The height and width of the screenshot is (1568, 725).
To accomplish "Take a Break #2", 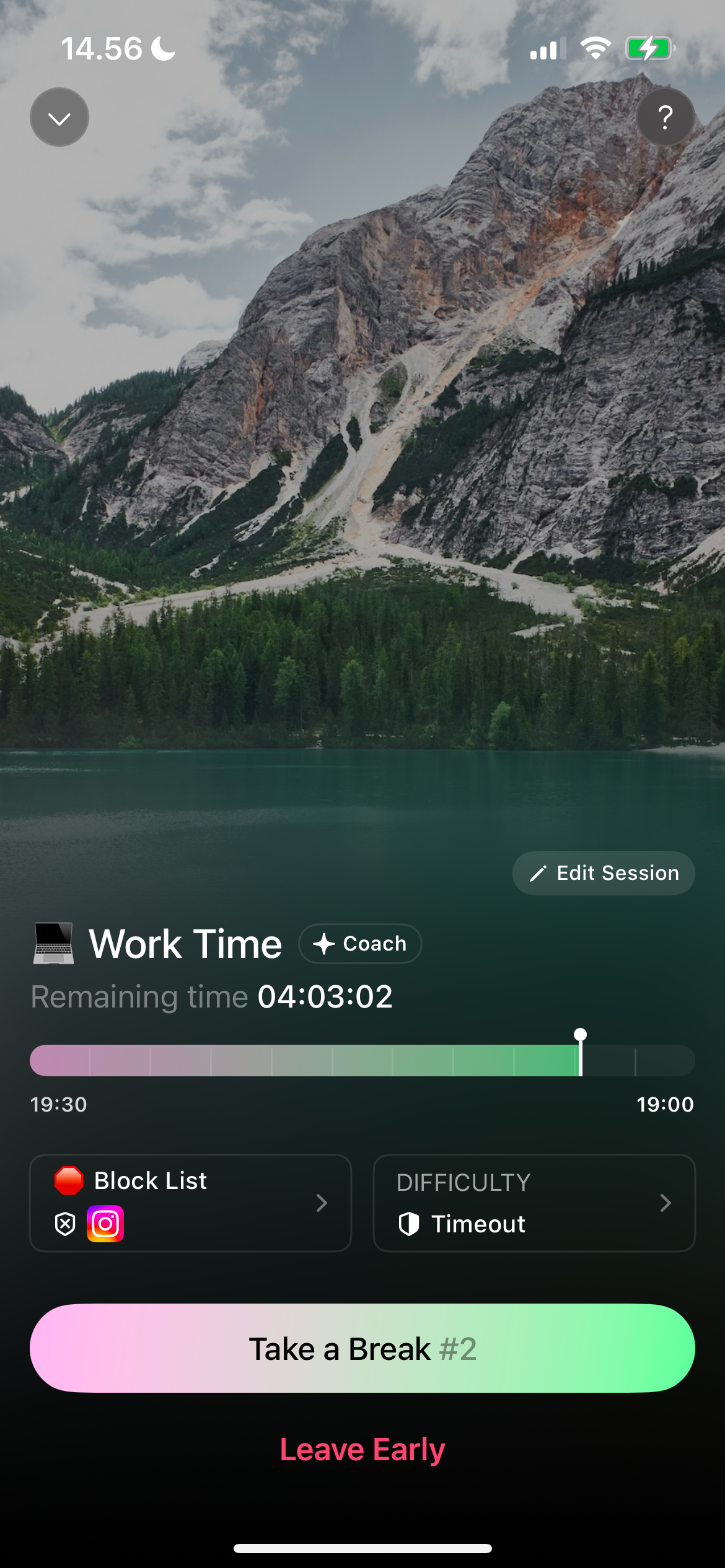I will tap(362, 1349).
